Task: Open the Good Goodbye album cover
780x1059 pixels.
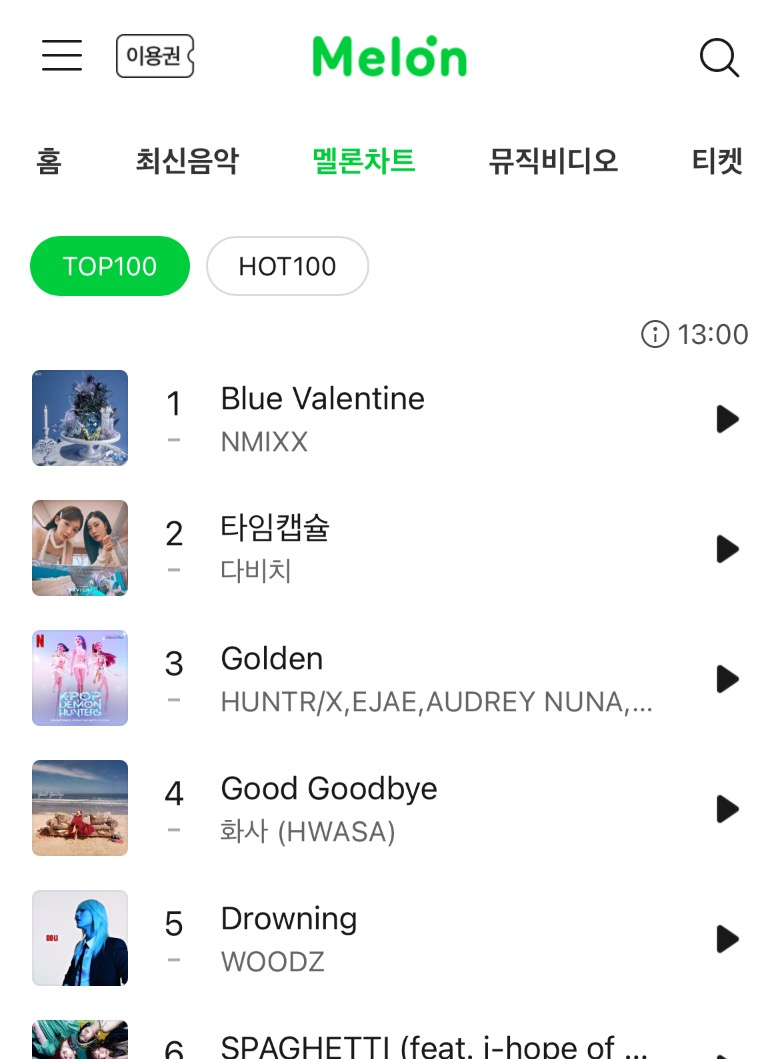Action: tap(80, 808)
